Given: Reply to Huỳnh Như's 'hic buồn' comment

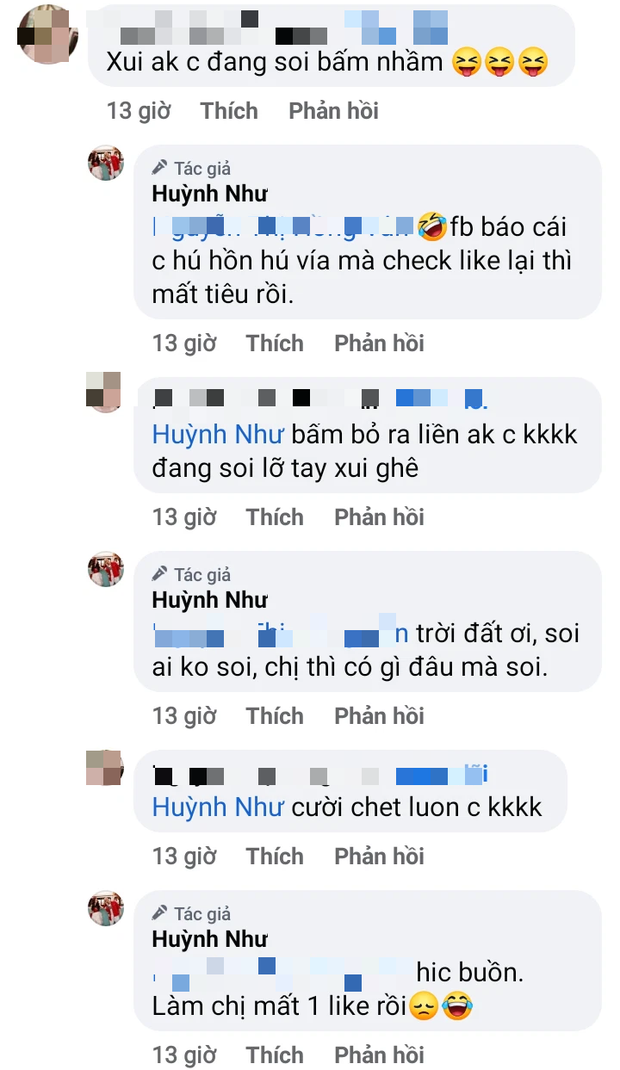Looking at the screenshot, I should point(379,1054).
